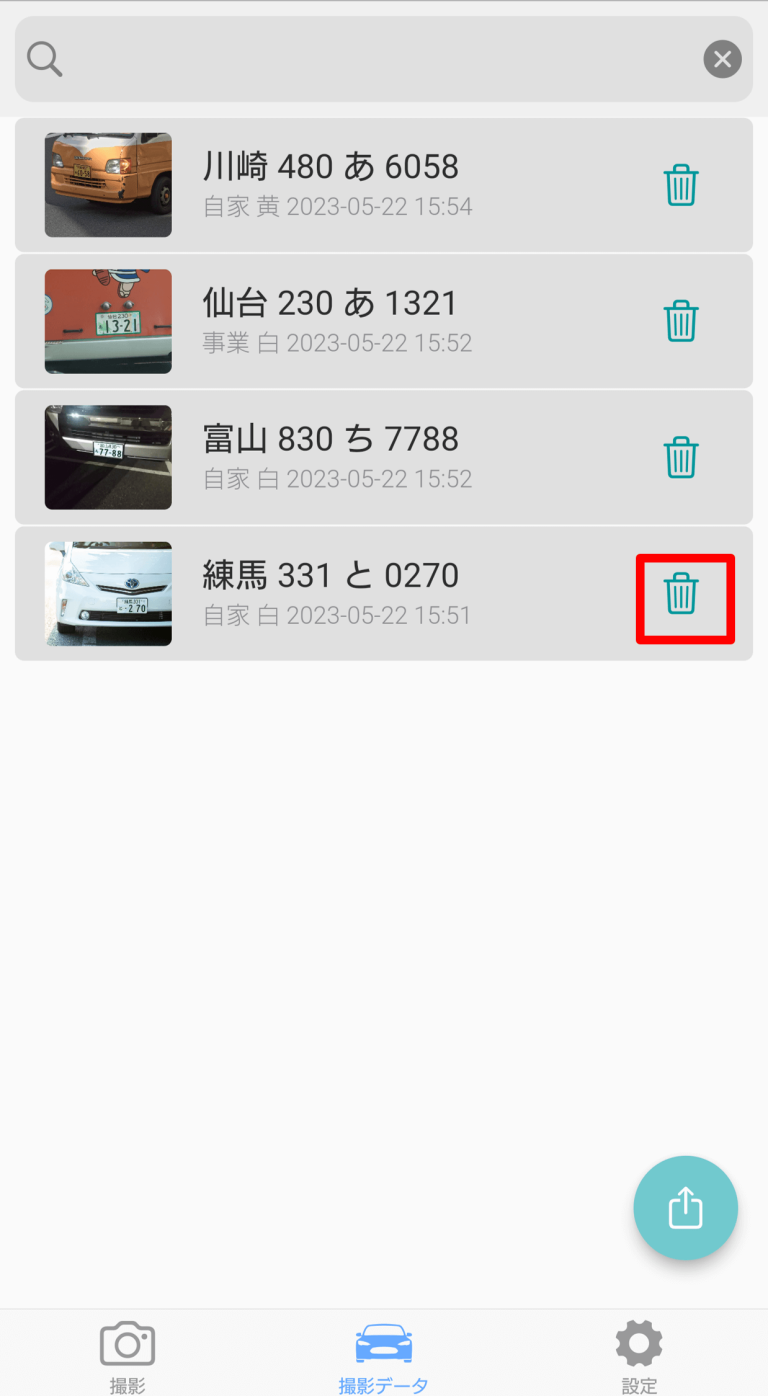Screen dimensions: 768x1396
Task: Open the 川崎 480 あ 6058 record
Action: [x=330, y=166]
